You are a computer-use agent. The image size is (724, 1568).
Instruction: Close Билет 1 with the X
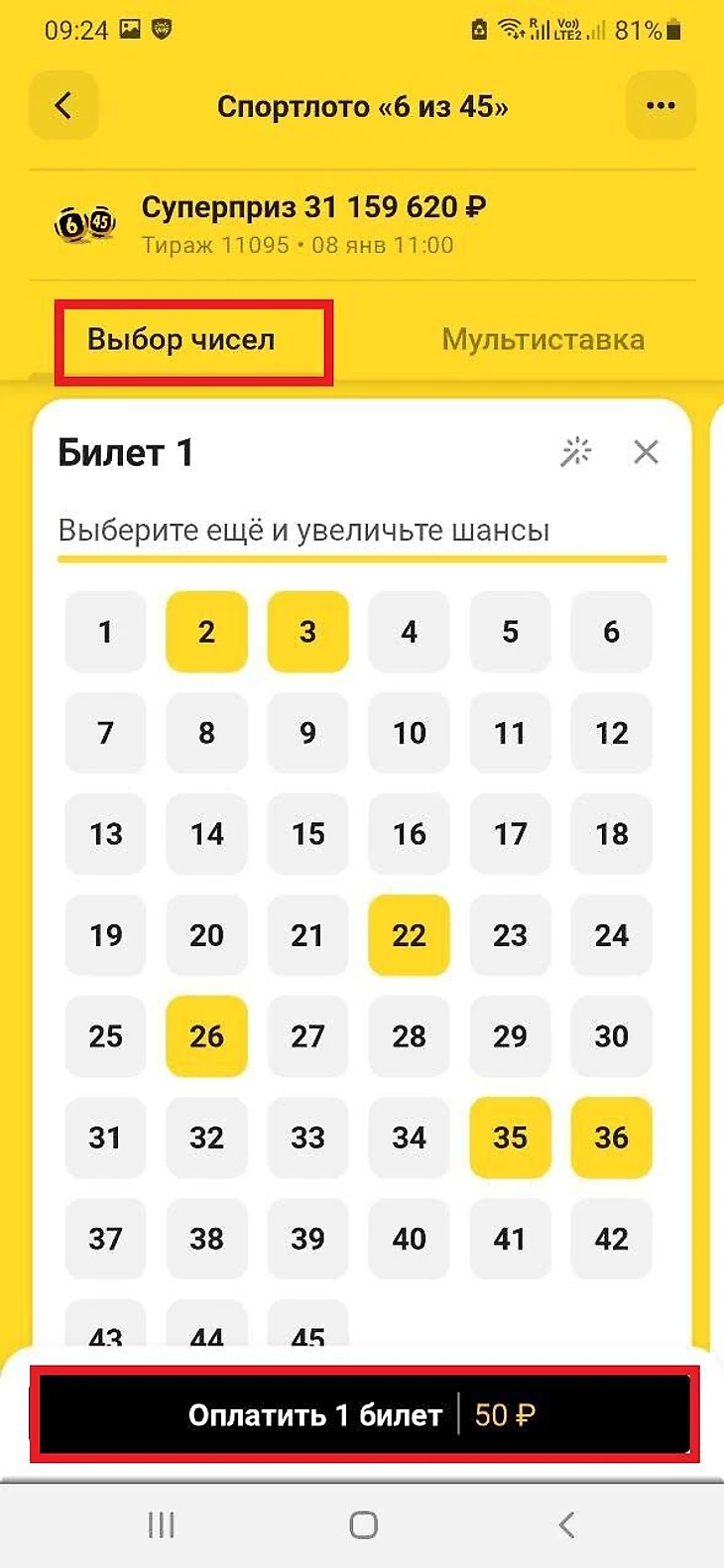[x=646, y=452]
